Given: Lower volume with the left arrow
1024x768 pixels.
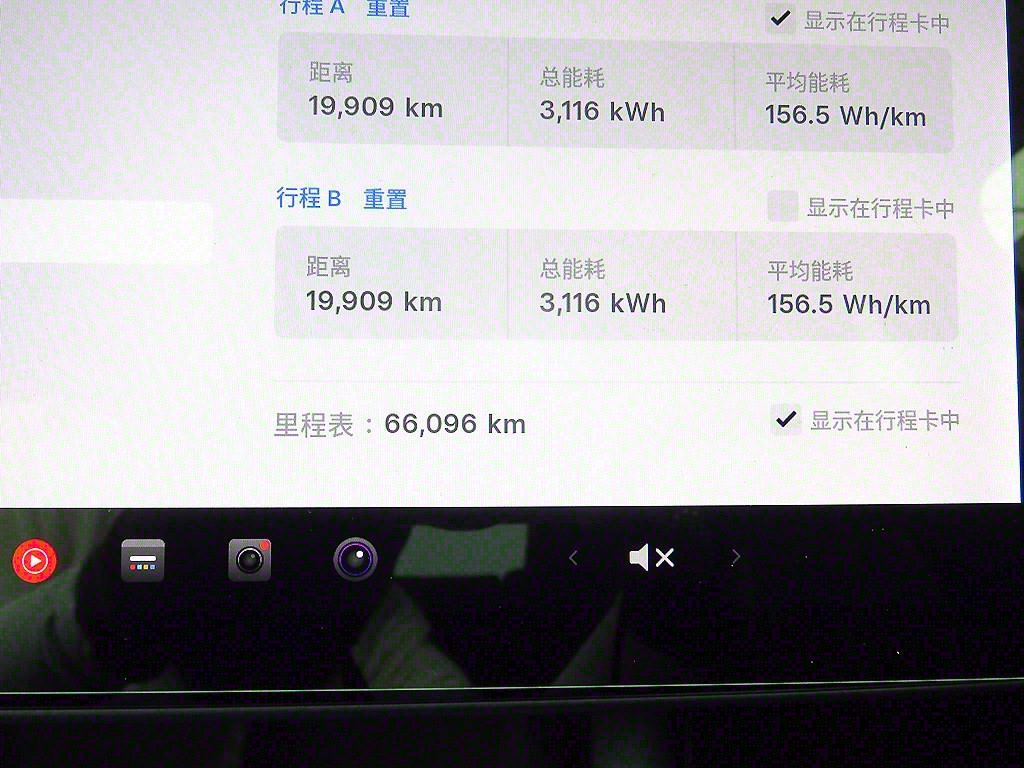Looking at the screenshot, I should (573, 558).
